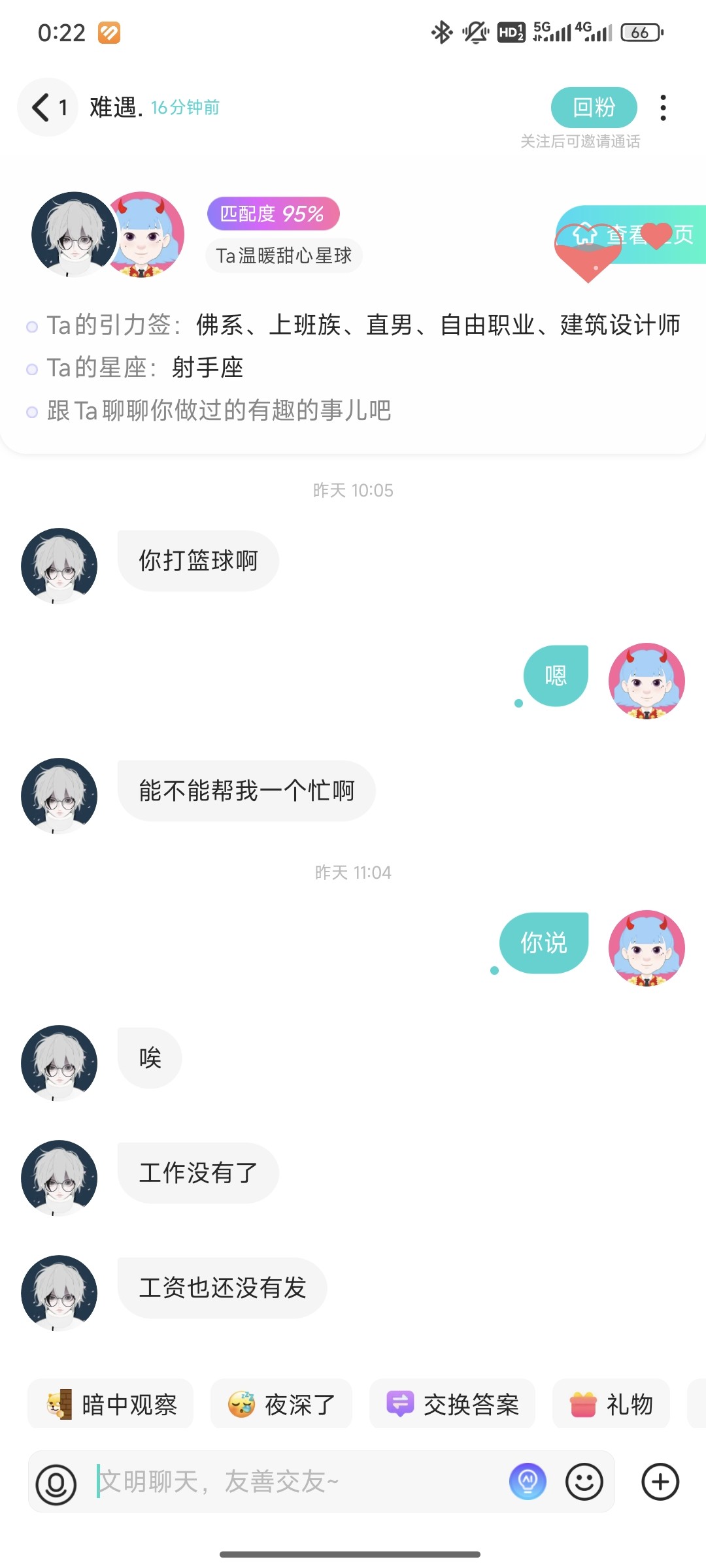The width and height of the screenshot is (706, 1568).
Task: Open the 礼物 gift chip
Action: coord(611,1405)
